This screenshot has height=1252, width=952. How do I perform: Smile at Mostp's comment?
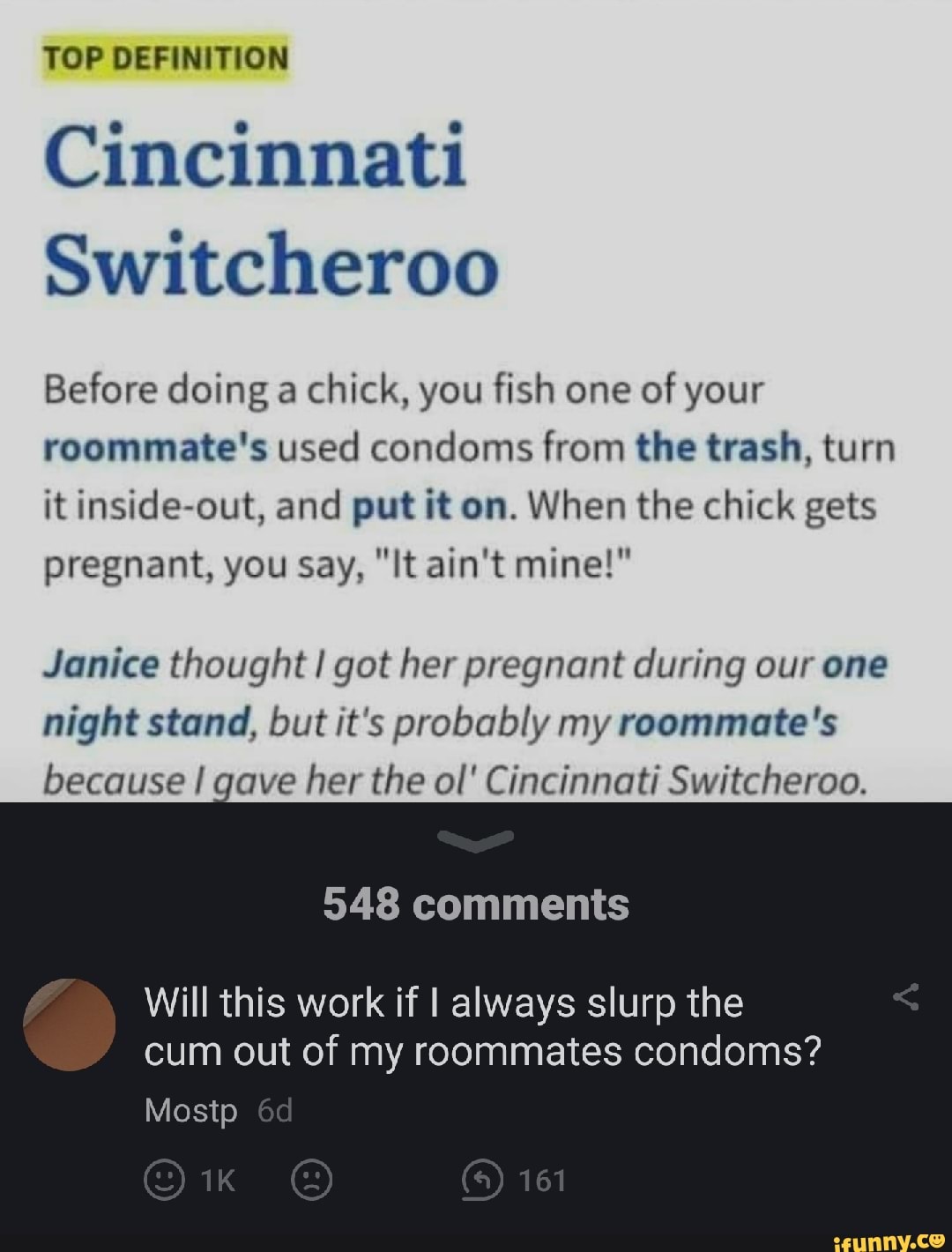click(163, 1181)
